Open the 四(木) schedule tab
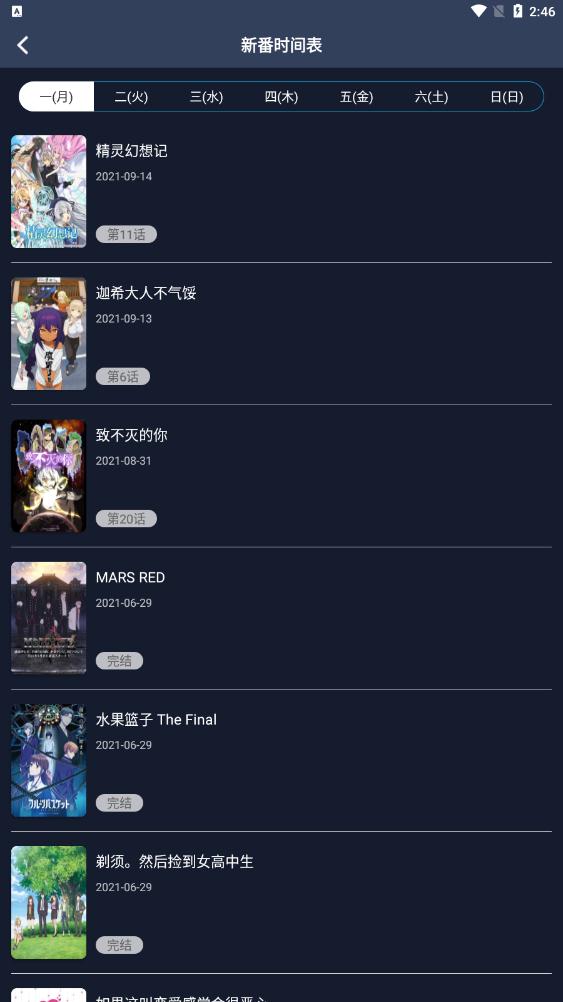Screen dimensions: 563x1002 coord(281,96)
